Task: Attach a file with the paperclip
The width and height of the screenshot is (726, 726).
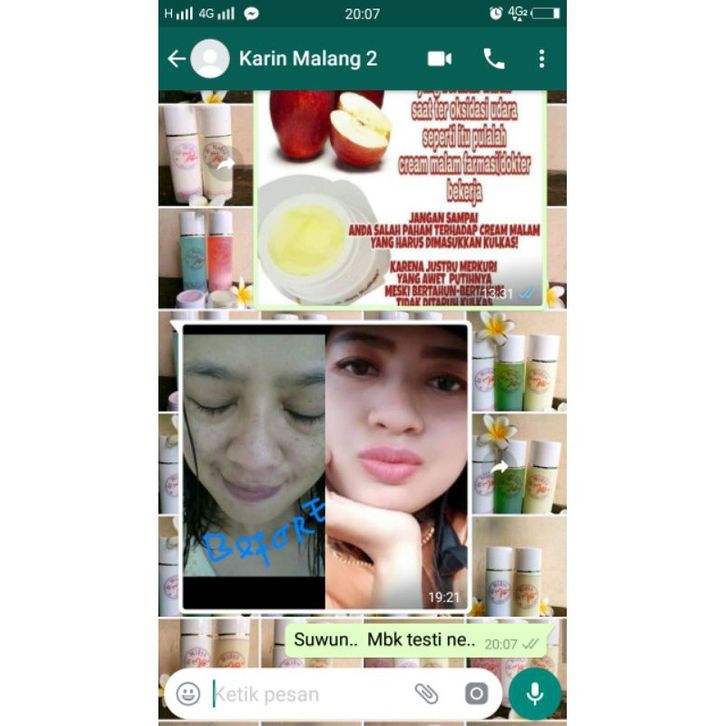Action: click(x=427, y=693)
